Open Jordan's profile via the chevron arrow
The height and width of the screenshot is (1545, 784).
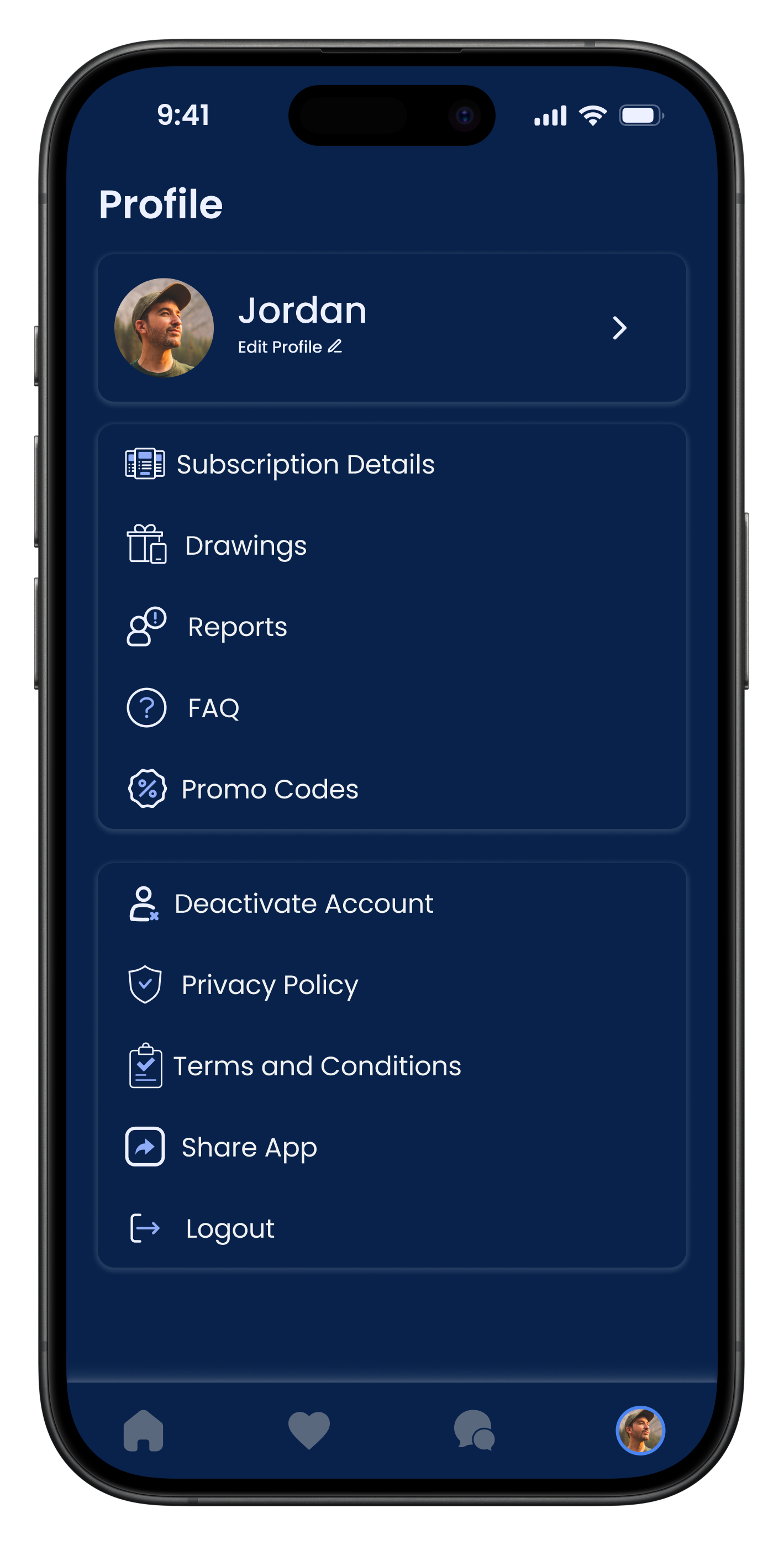click(x=619, y=328)
